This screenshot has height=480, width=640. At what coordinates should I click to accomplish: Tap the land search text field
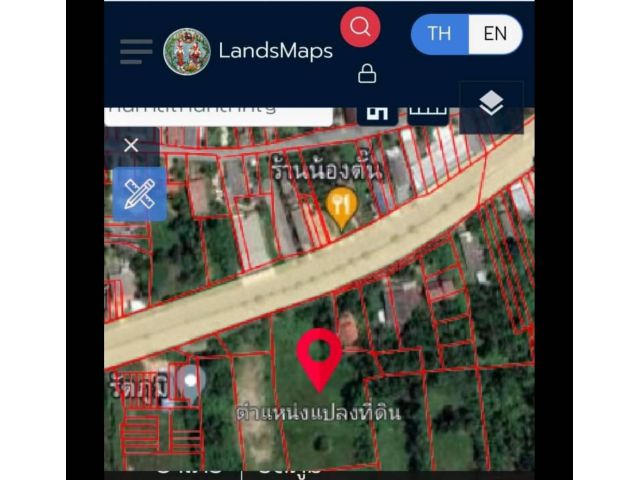218,110
